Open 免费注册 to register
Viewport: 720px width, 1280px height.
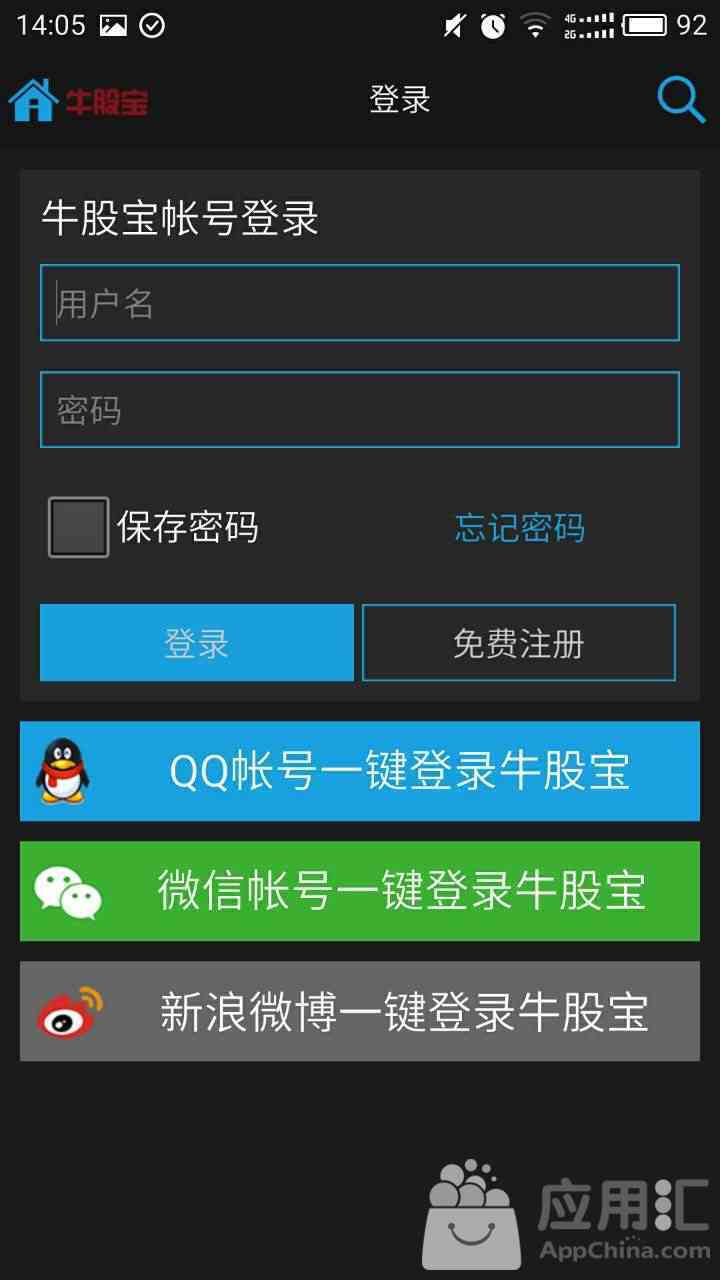tap(518, 643)
